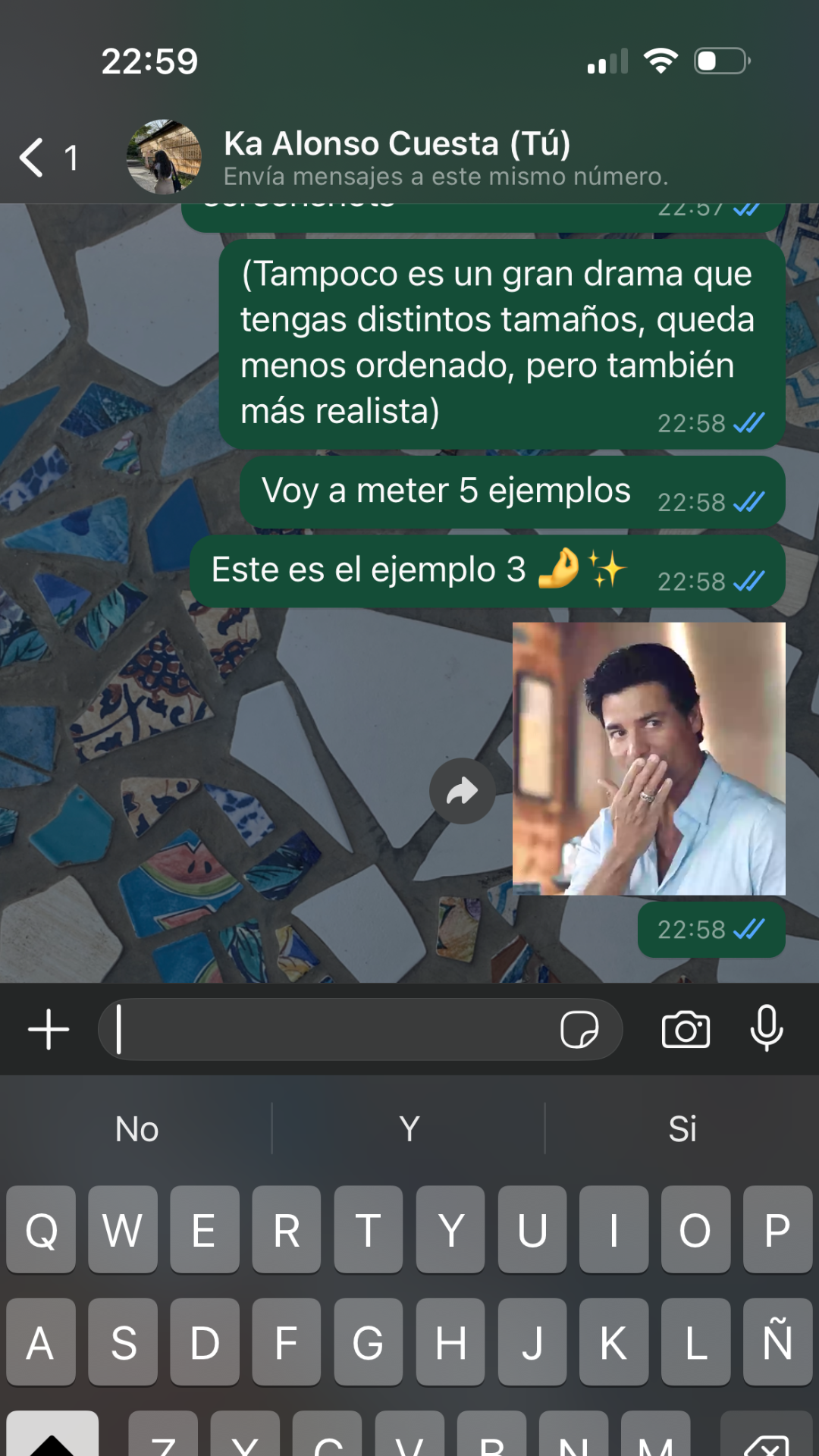Insert the suggested word "Y"

[409, 1129]
